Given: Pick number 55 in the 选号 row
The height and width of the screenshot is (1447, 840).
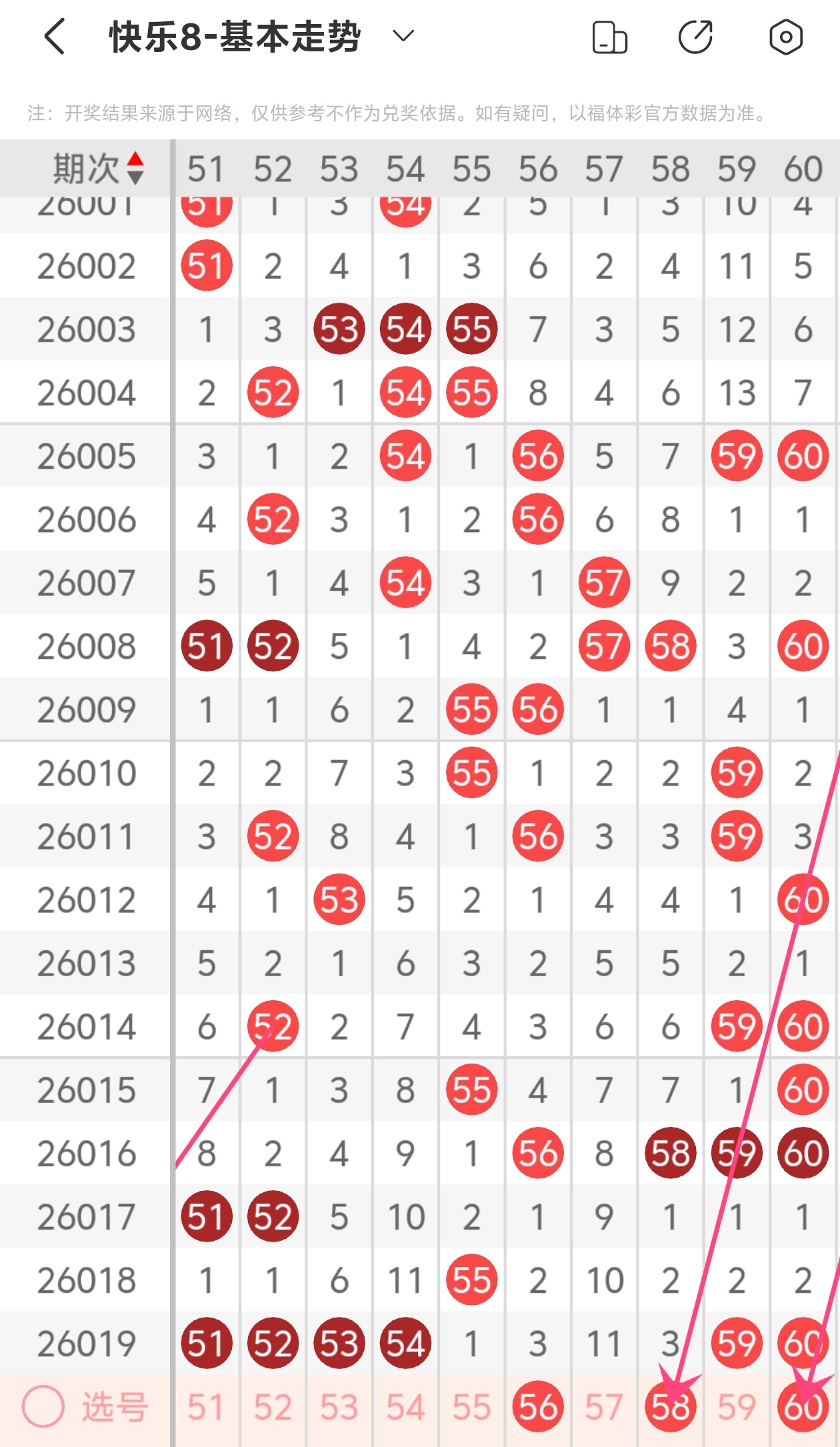Looking at the screenshot, I should 471,1407.
